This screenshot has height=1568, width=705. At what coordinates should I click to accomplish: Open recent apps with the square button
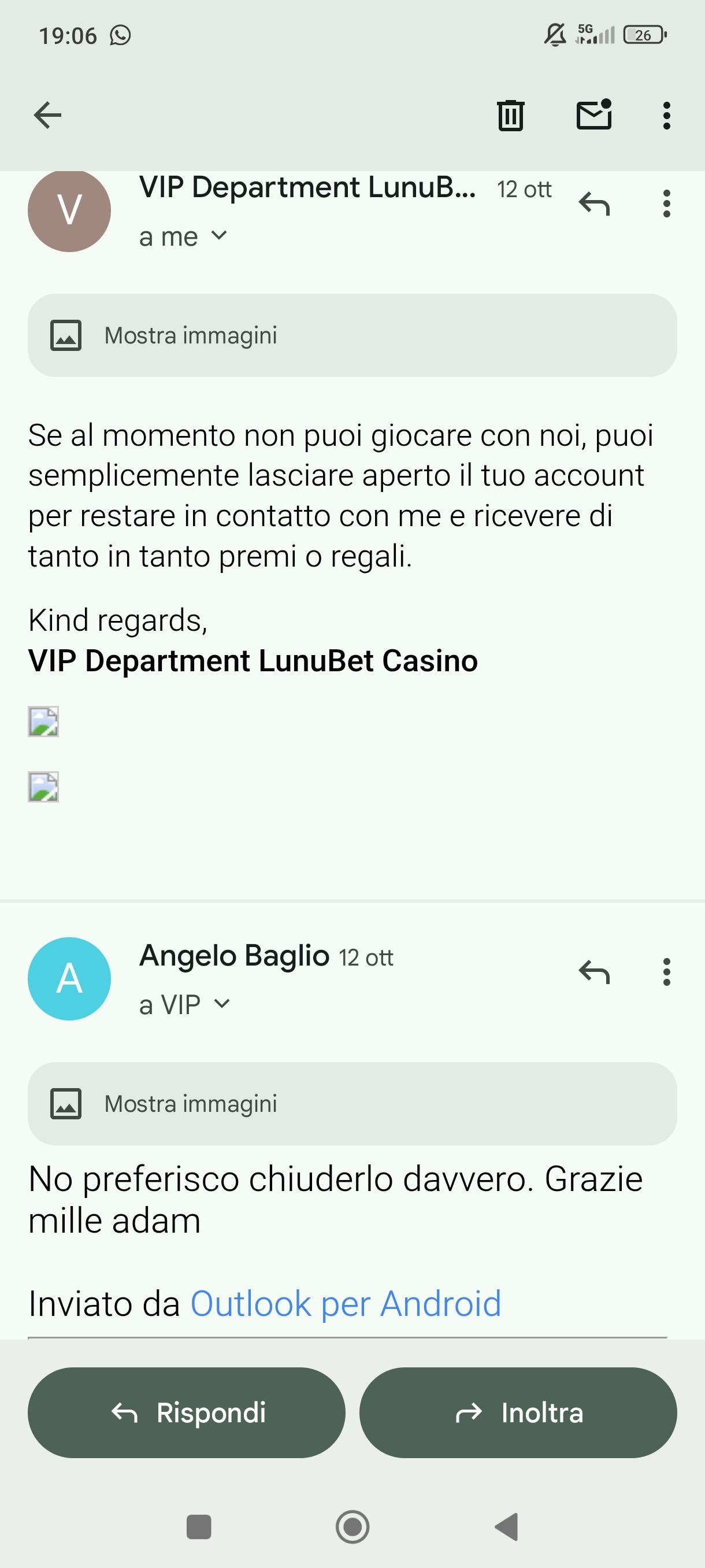[x=199, y=1526]
